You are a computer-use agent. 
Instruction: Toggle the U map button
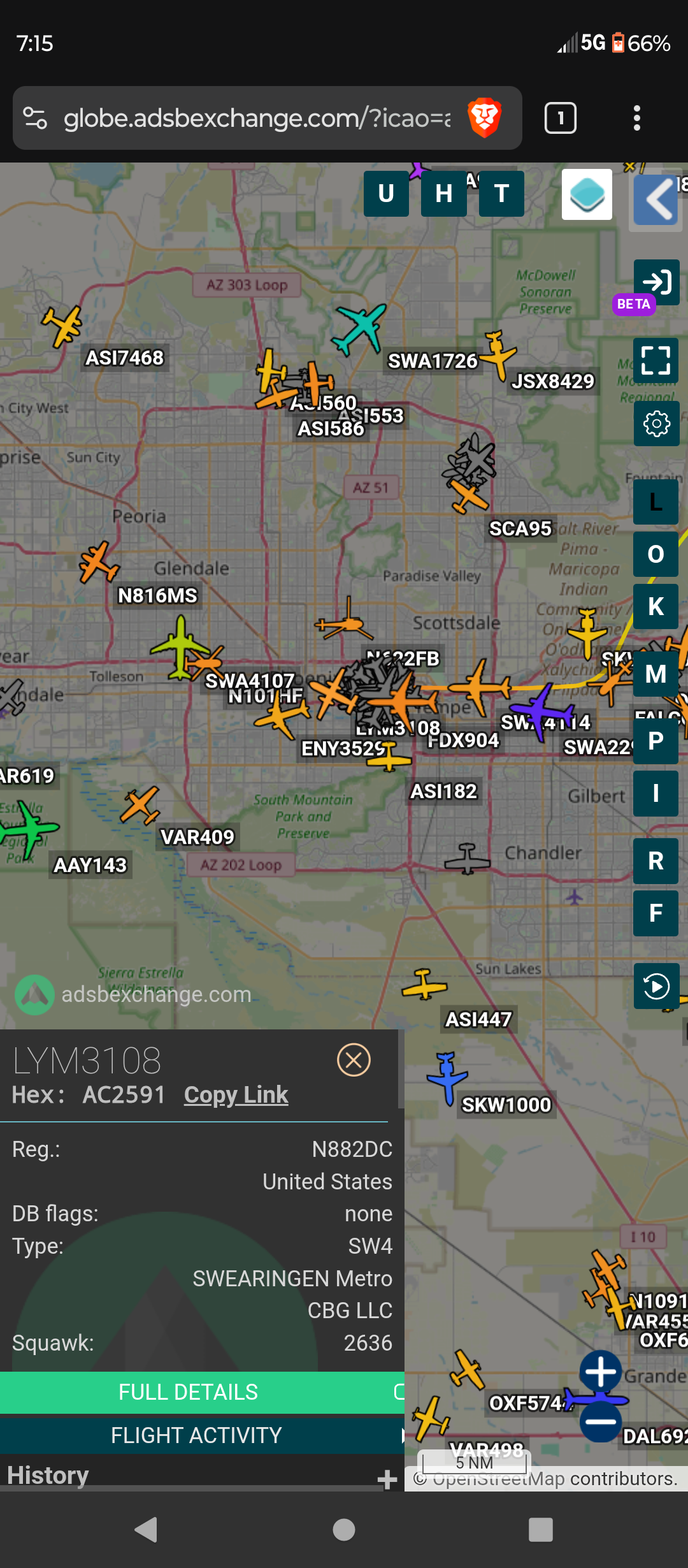click(386, 194)
